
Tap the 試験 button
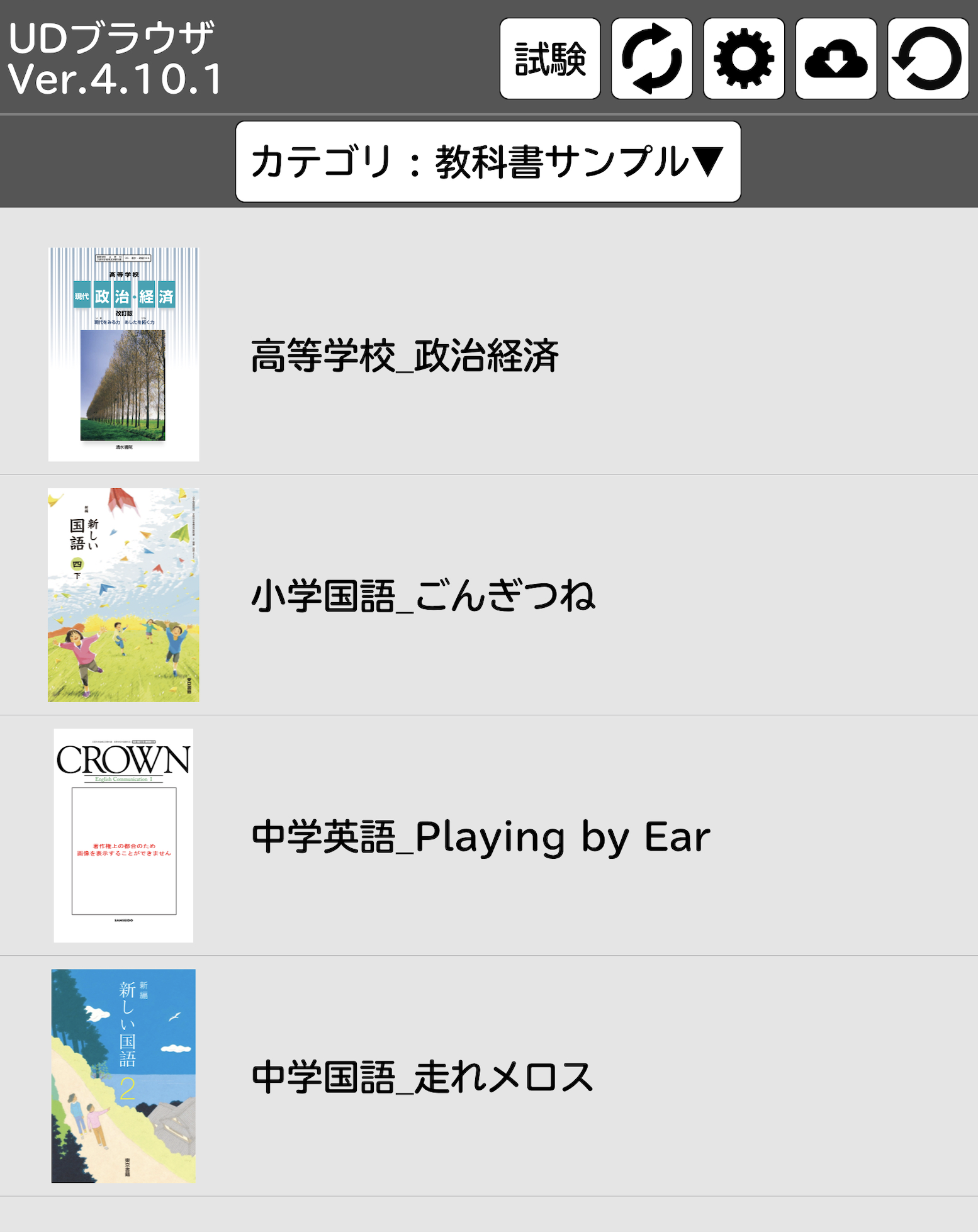tap(550, 59)
